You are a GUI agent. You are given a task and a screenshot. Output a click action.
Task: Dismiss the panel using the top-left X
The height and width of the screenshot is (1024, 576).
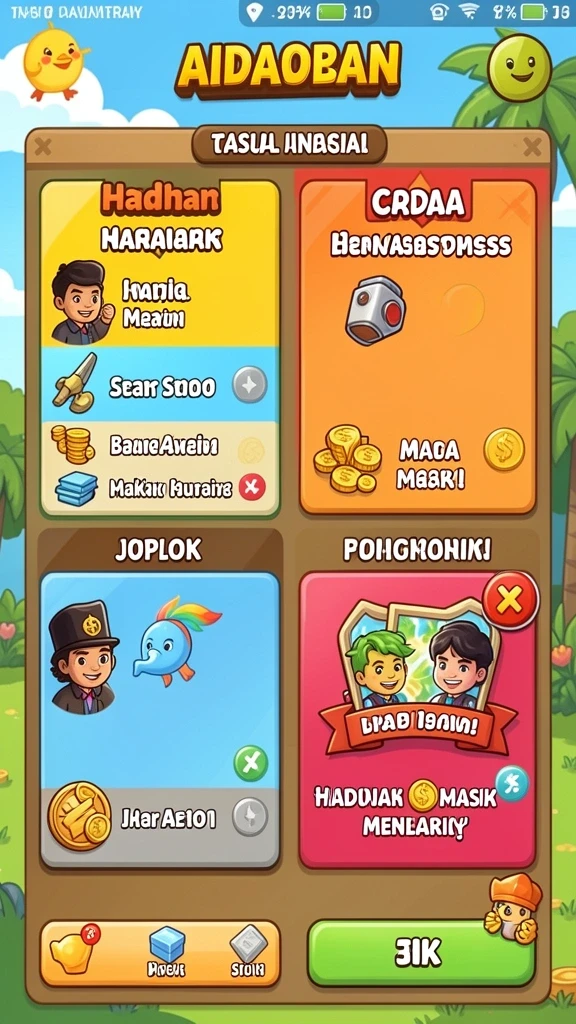tap(43, 146)
